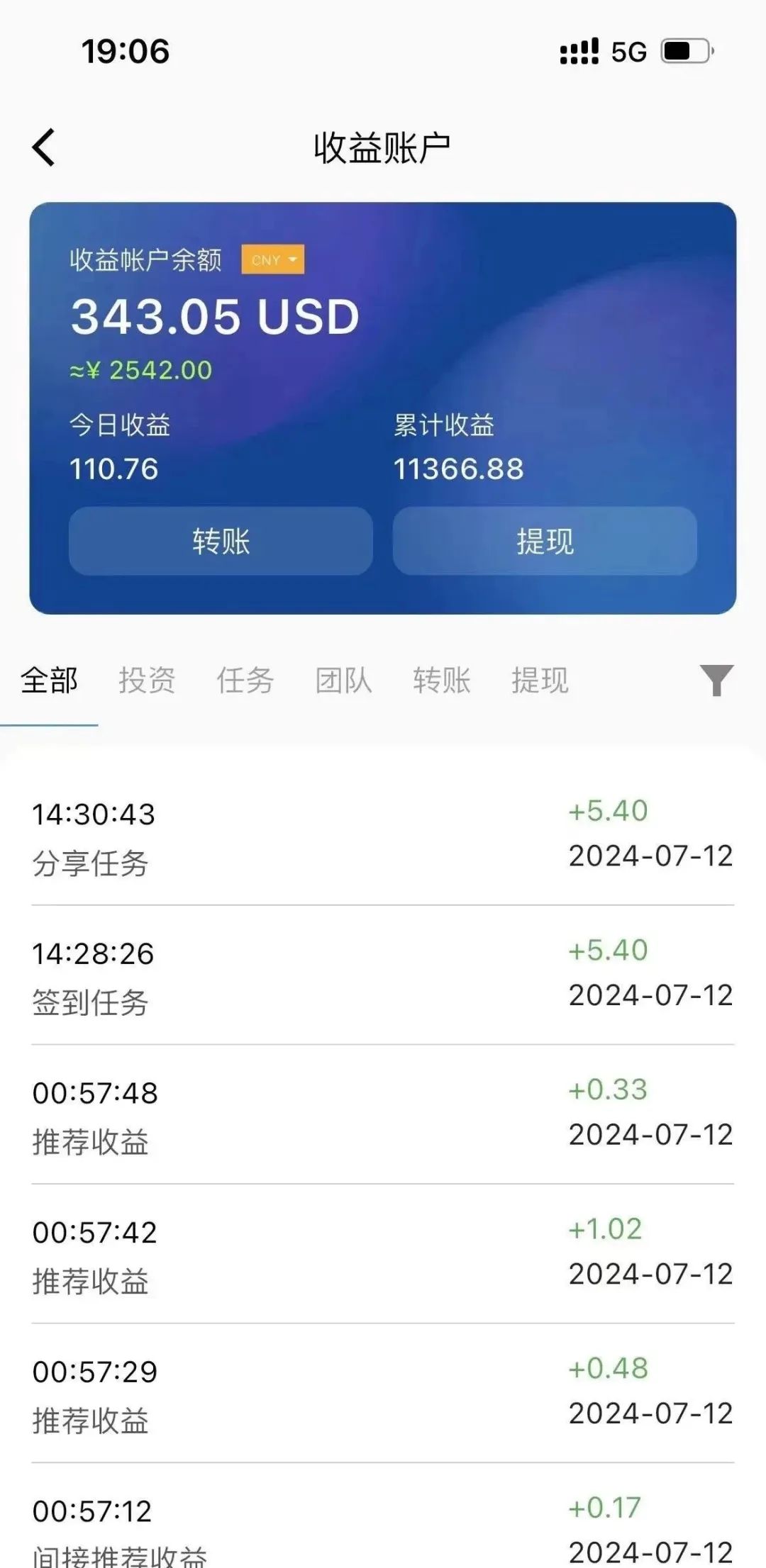Select the 全部 tab
766x1568 pixels.
(x=48, y=679)
